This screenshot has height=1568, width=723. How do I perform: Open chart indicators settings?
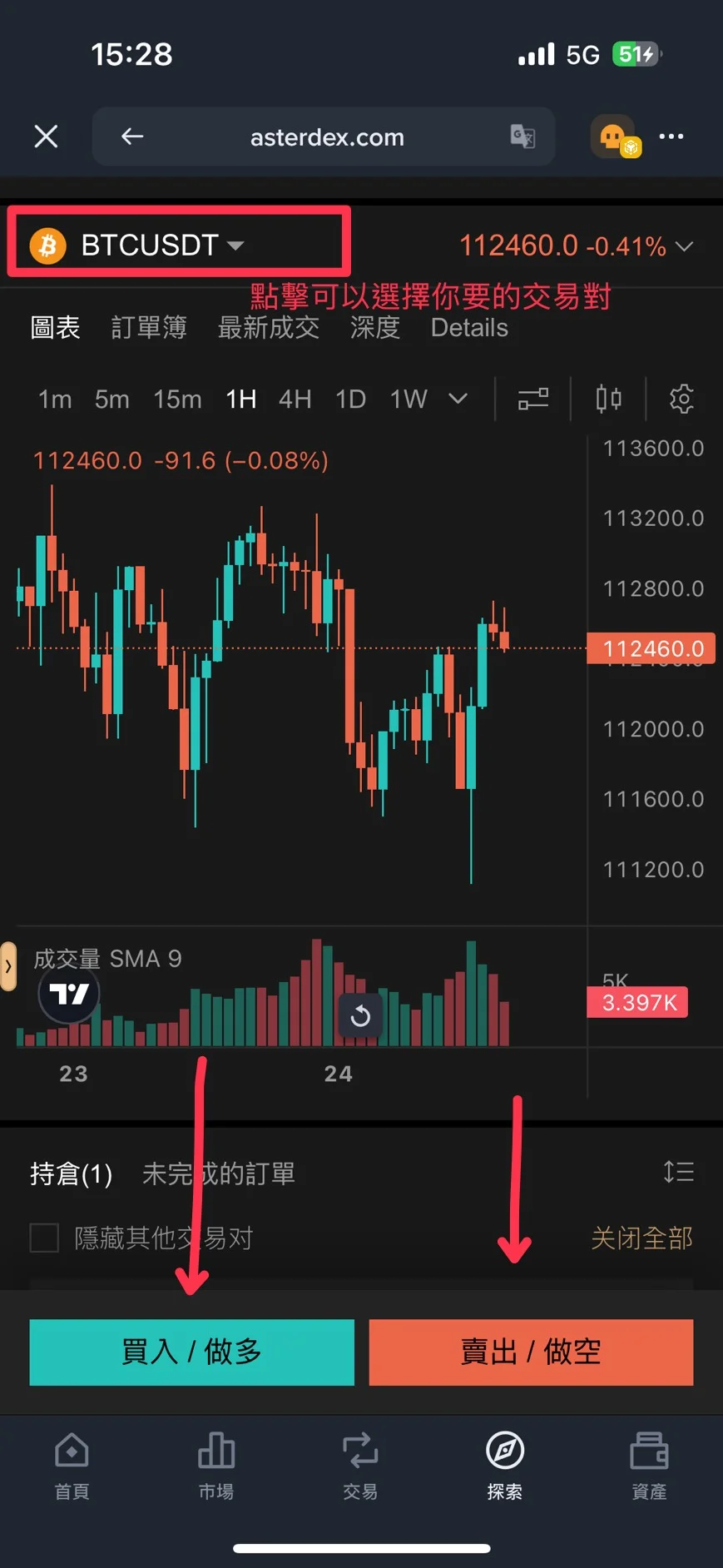click(533, 399)
